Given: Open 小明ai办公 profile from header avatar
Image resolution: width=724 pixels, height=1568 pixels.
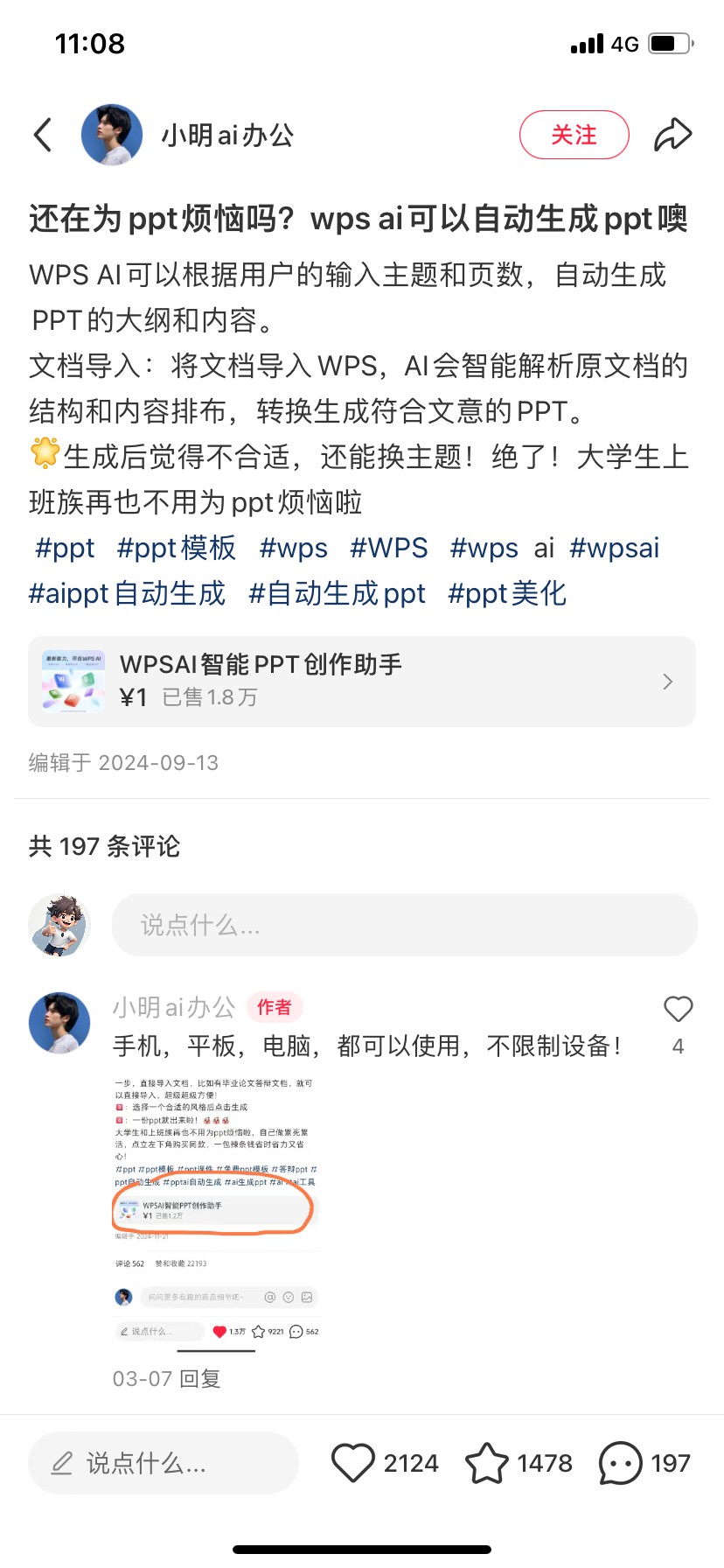Looking at the screenshot, I should (x=112, y=135).
